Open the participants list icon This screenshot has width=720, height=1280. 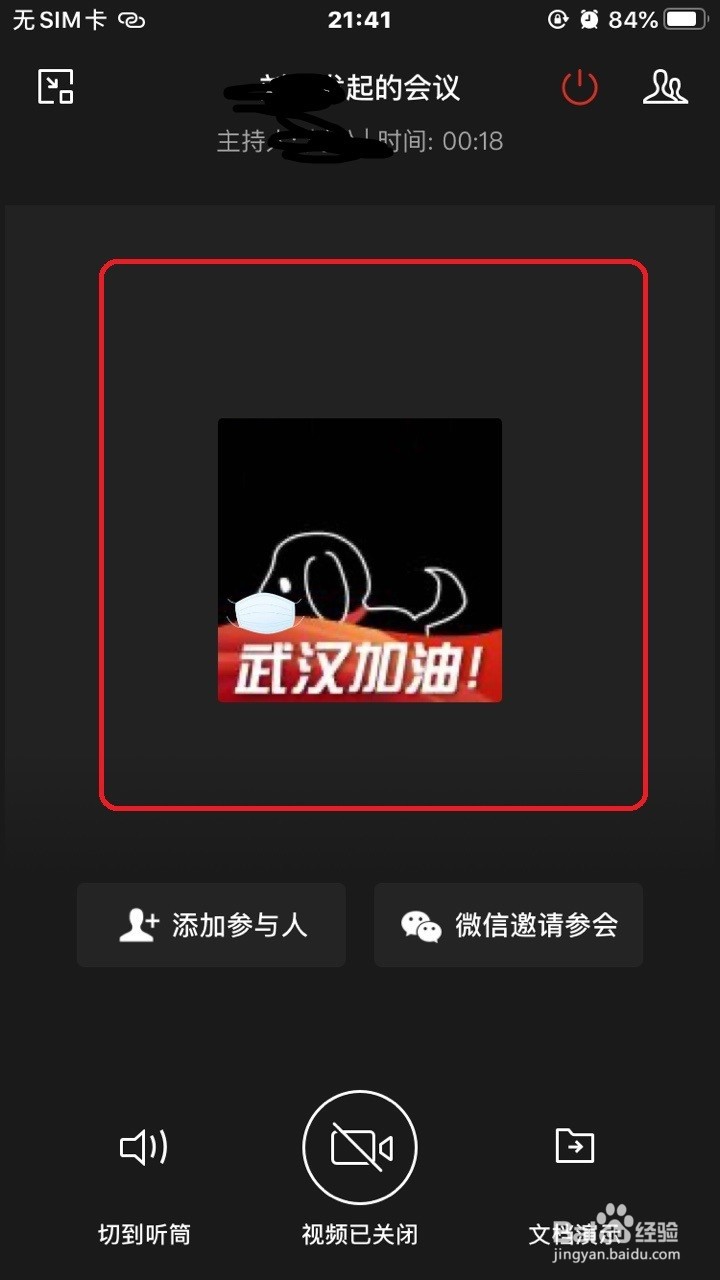click(x=665, y=87)
